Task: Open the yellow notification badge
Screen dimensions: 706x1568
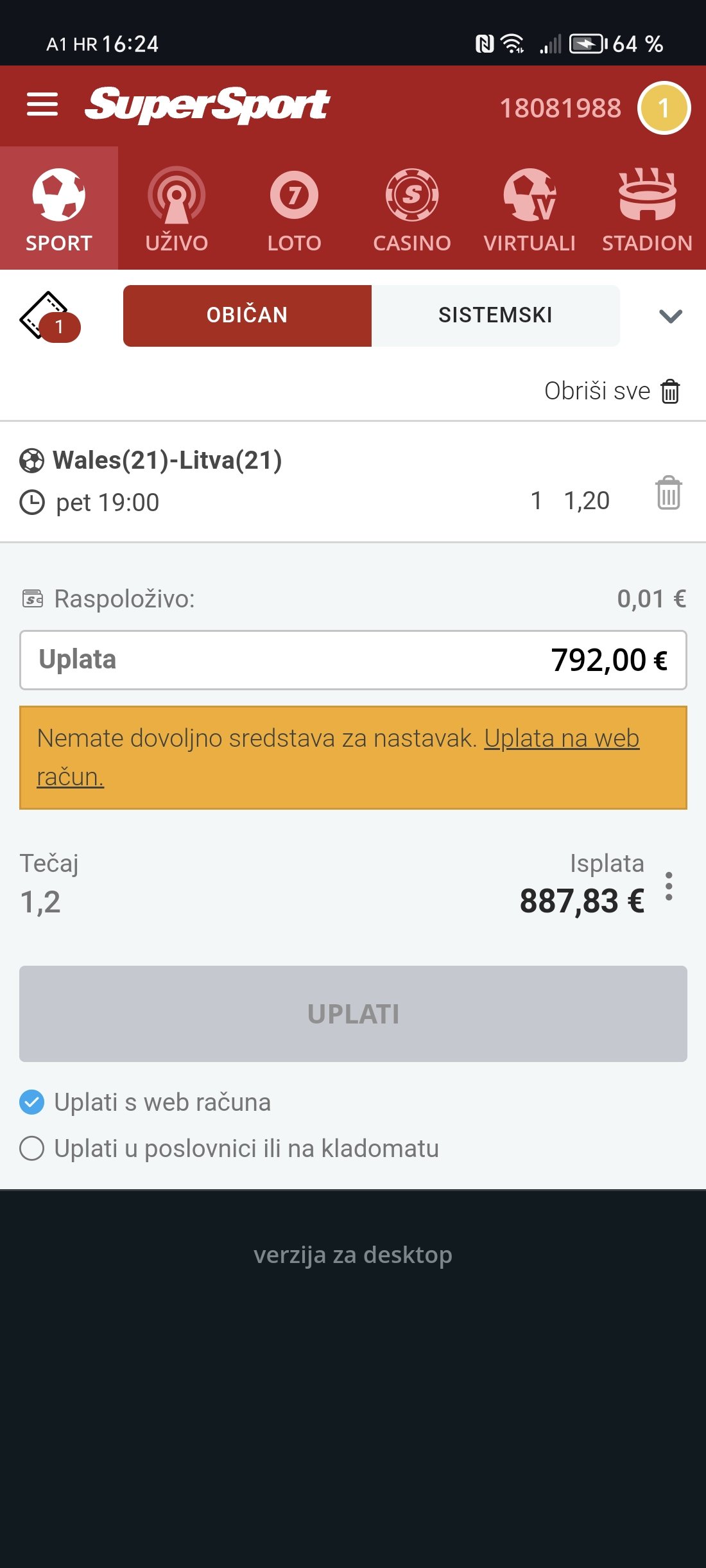Action: pos(664,108)
